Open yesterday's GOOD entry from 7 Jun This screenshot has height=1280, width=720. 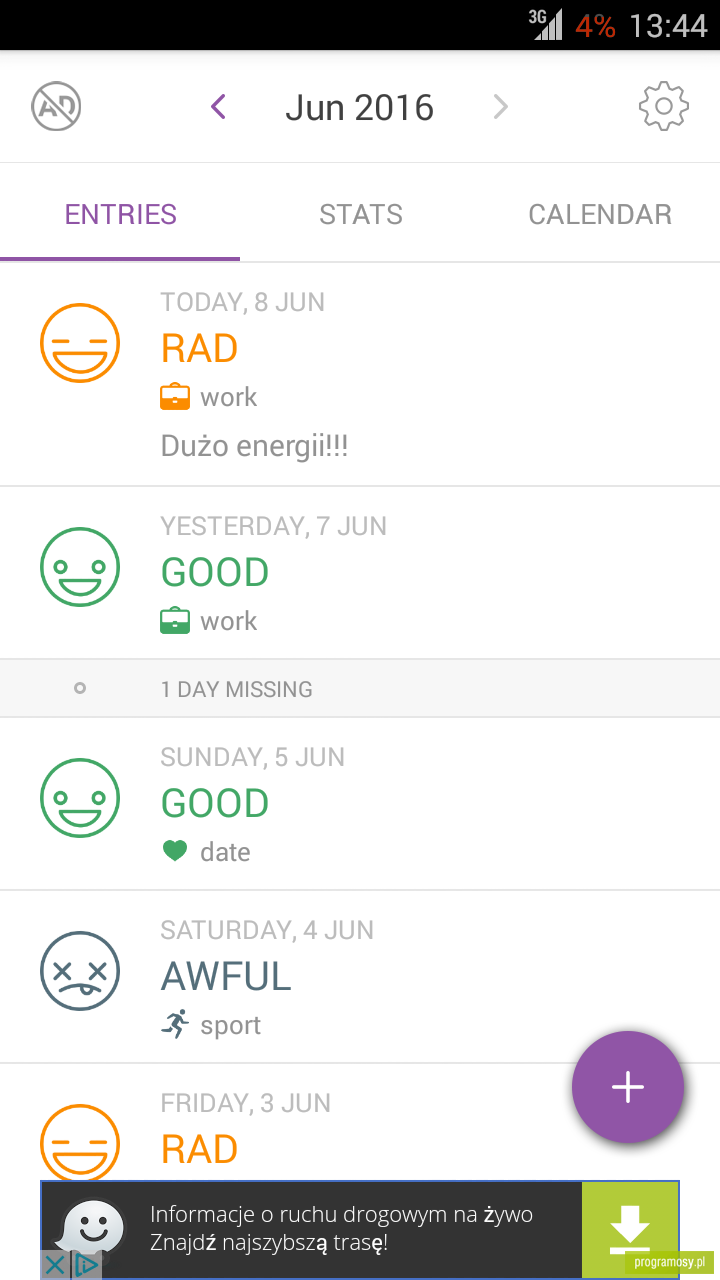(x=360, y=573)
